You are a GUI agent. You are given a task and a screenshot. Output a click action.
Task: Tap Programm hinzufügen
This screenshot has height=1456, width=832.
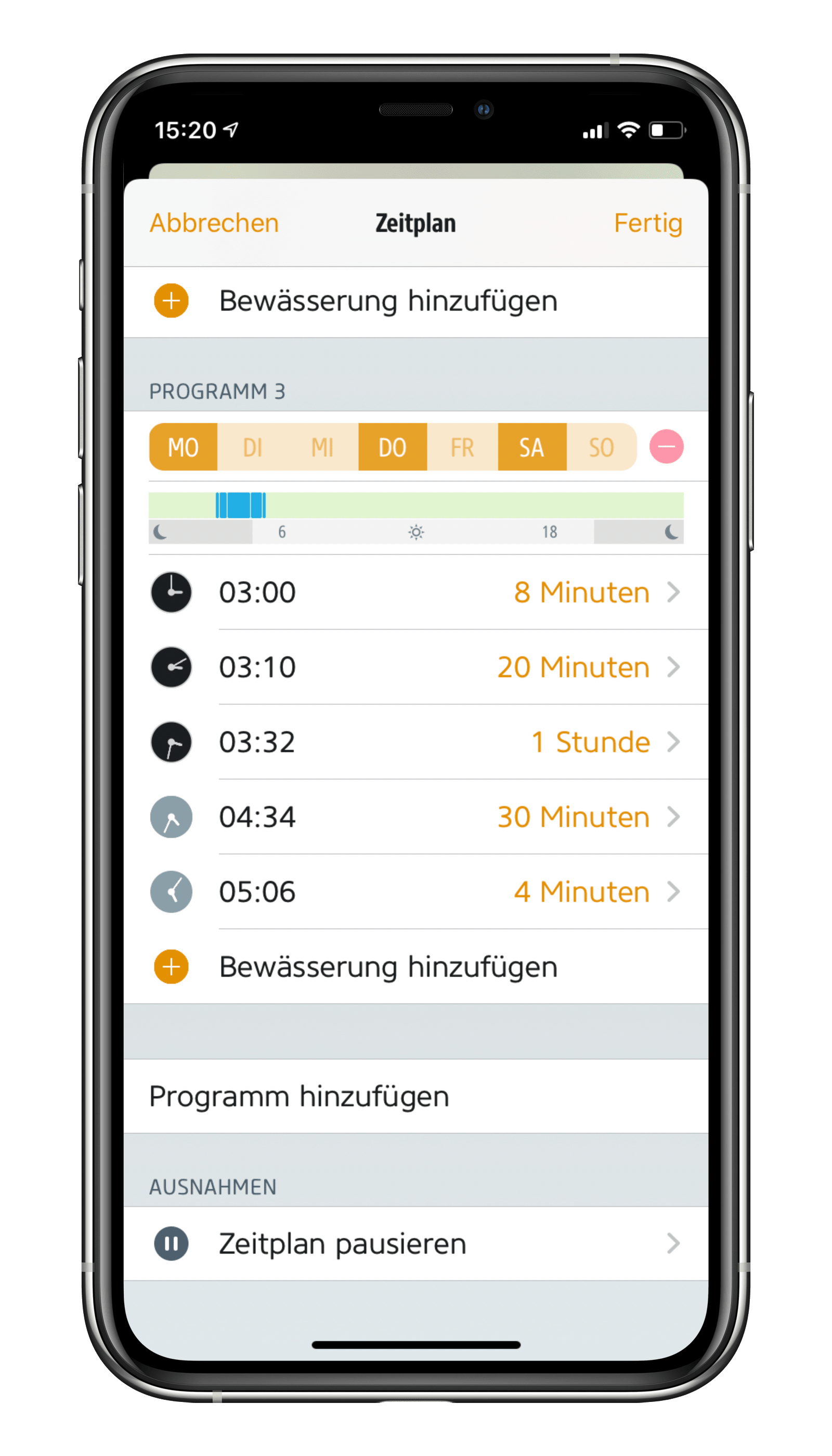[416, 1096]
